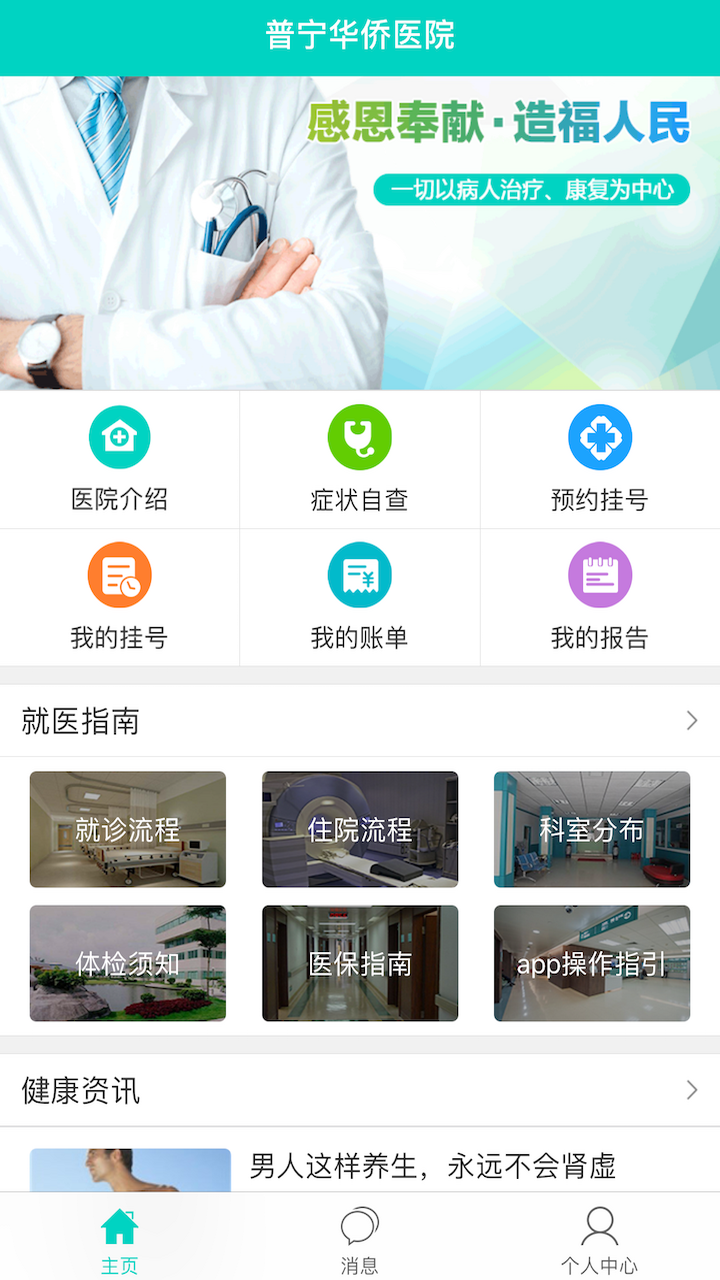The height and width of the screenshot is (1280, 720).
Task: Open the 就诊流程 guide tile
Action: [128, 829]
